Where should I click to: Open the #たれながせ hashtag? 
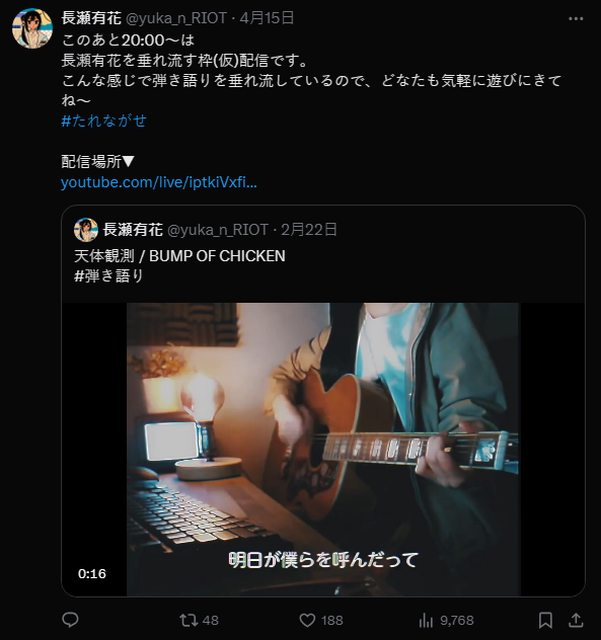coord(103,120)
